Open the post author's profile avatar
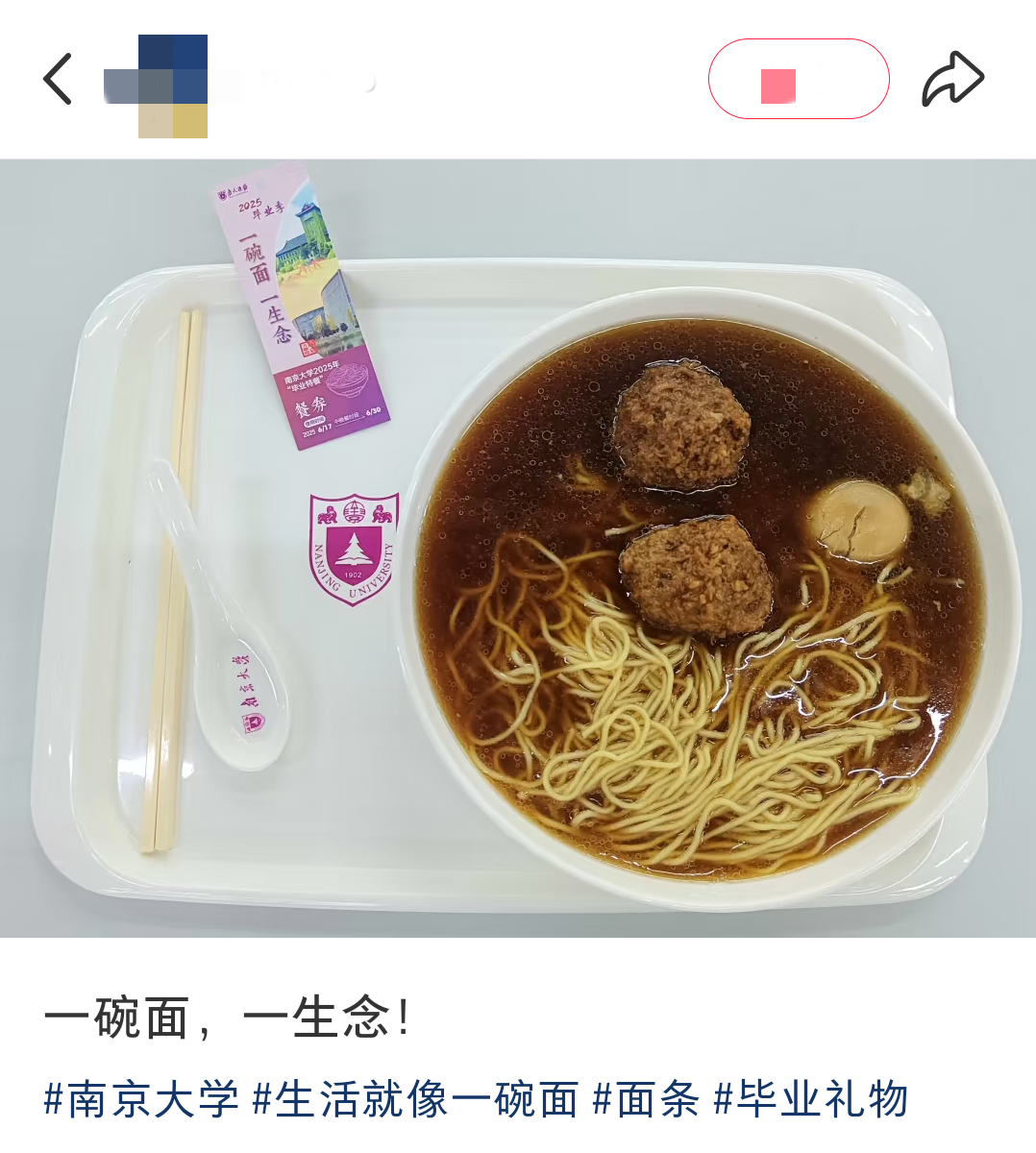The image size is (1036, 1153). click(171, 86)
